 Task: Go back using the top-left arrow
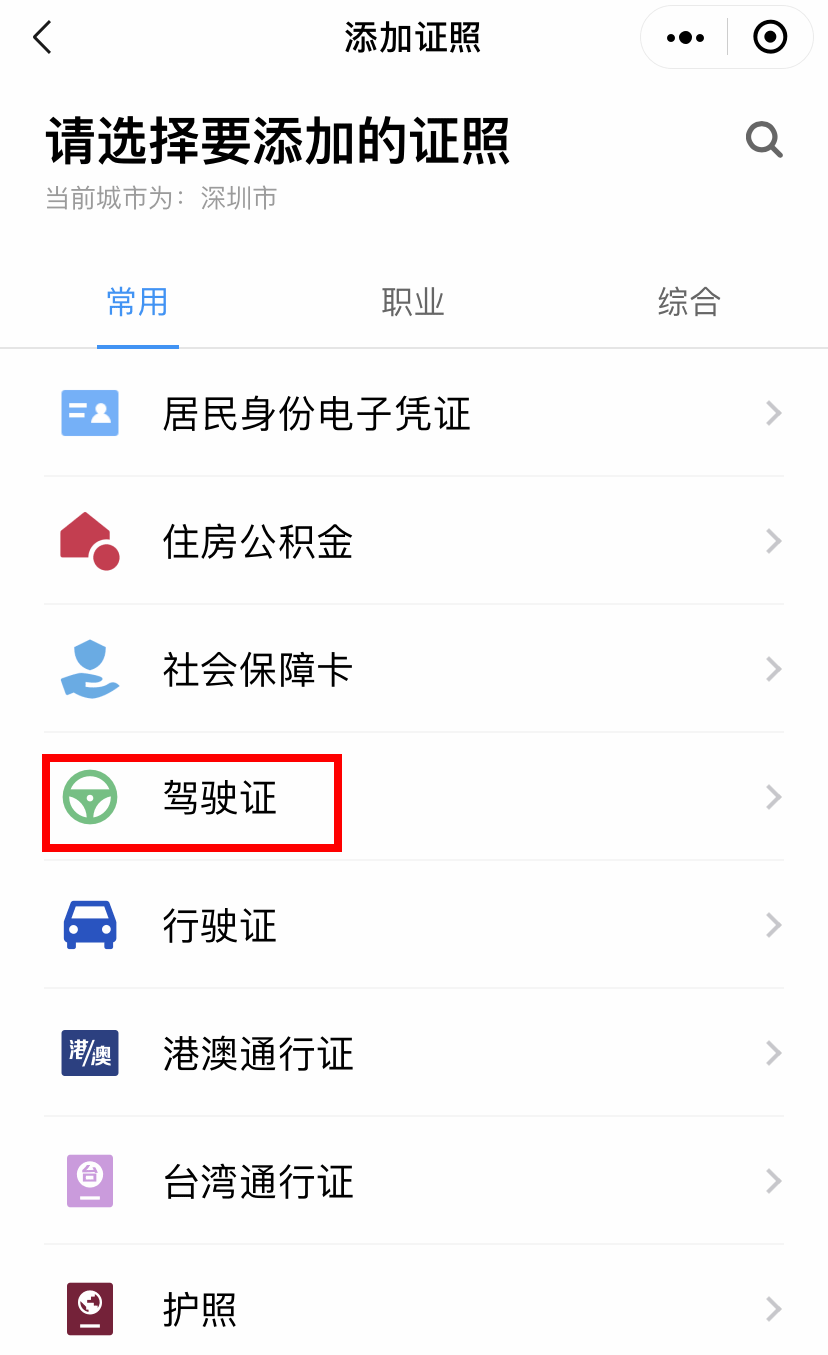[x=42, y=38]
